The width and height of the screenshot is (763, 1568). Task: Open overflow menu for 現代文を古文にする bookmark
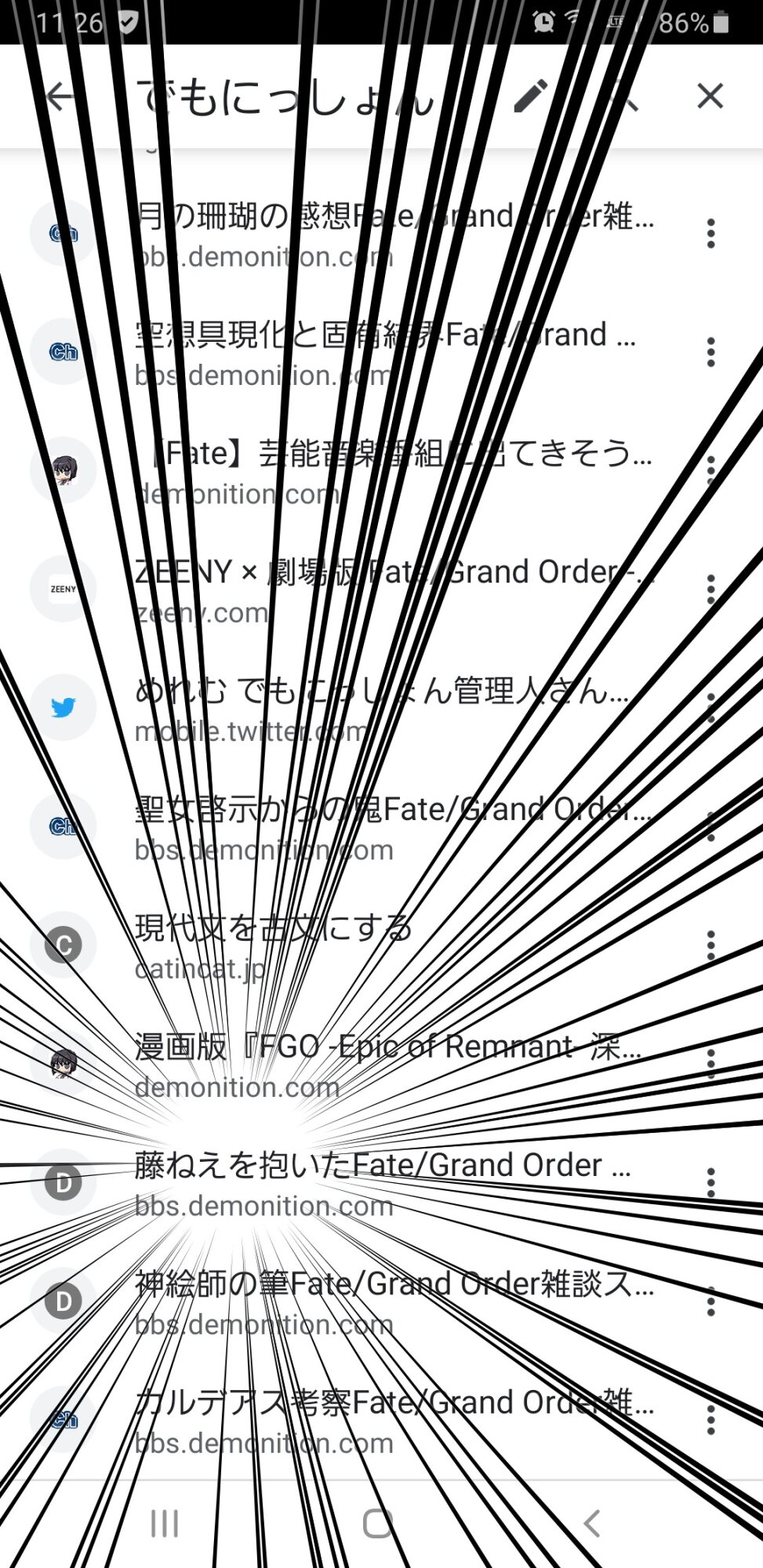tap(710, 946)
